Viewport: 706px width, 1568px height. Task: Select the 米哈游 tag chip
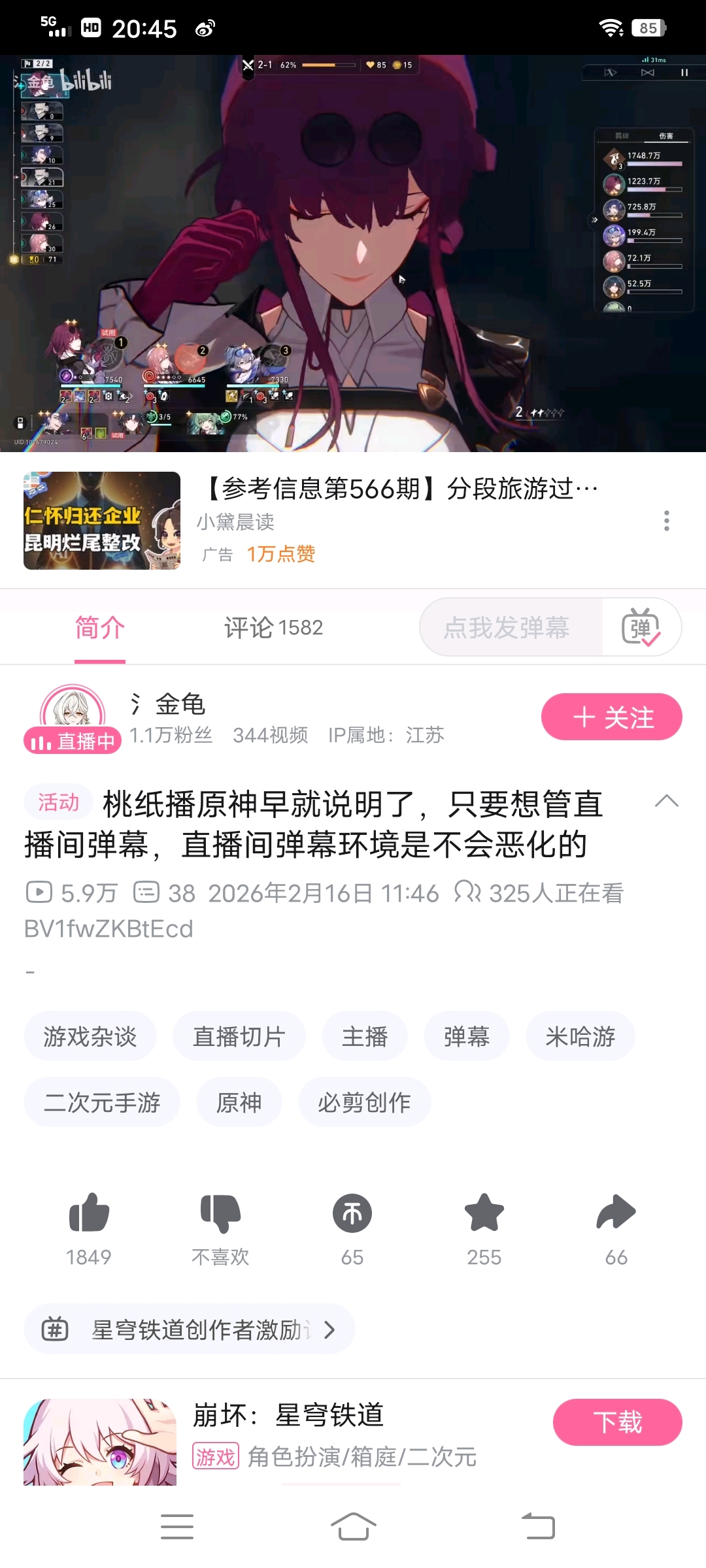tap(580, 1037)
